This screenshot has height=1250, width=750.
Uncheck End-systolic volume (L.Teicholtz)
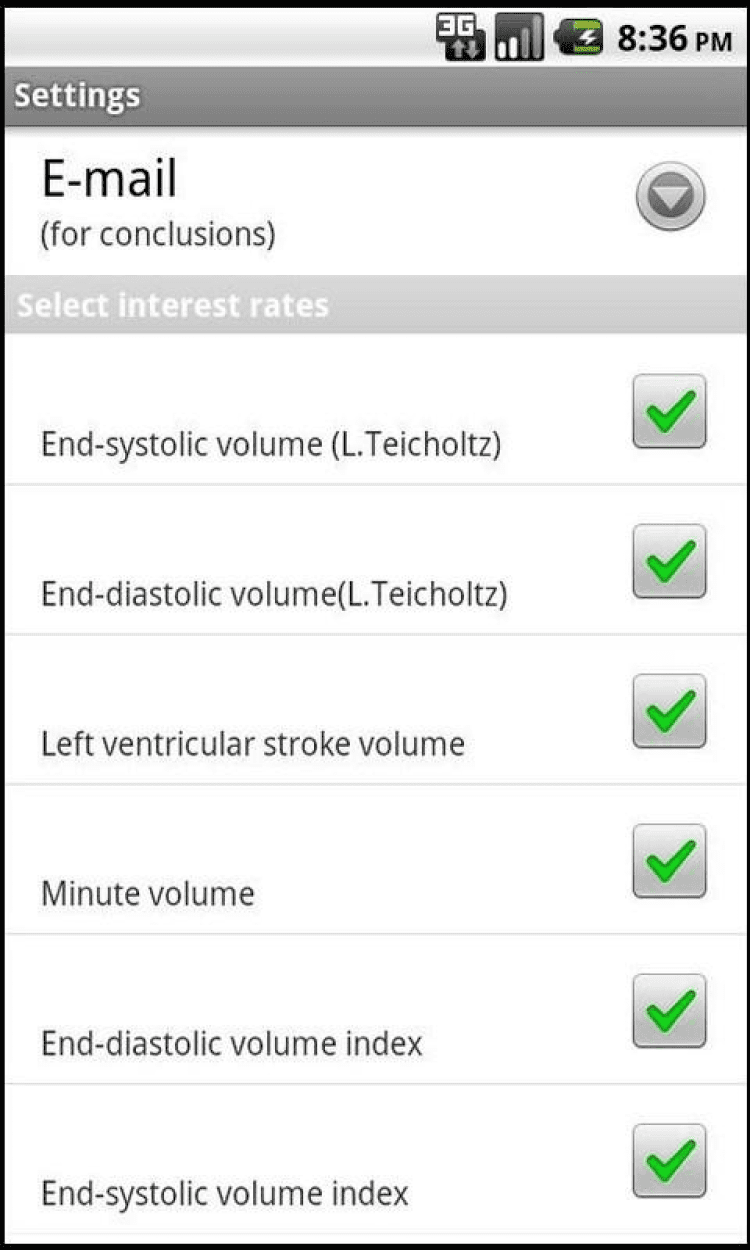(669, 411)
